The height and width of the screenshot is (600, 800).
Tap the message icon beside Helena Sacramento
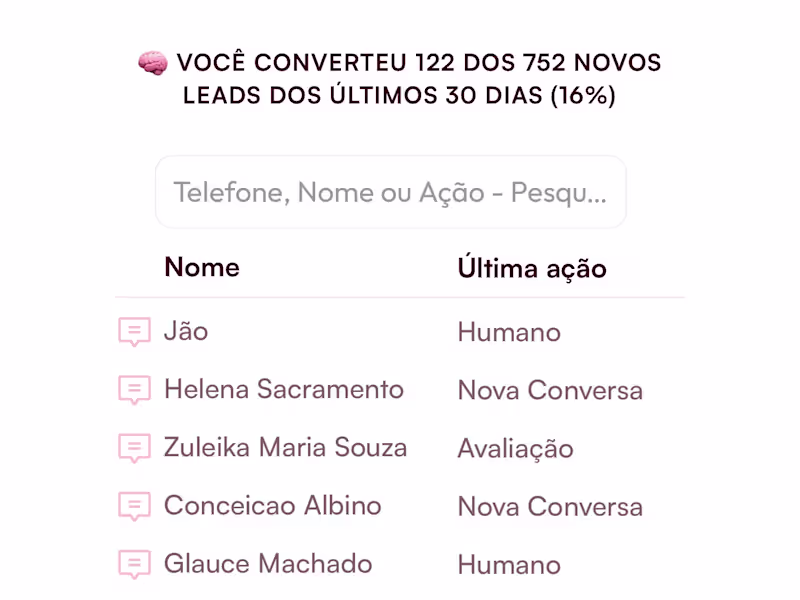(x=134, y=390)
